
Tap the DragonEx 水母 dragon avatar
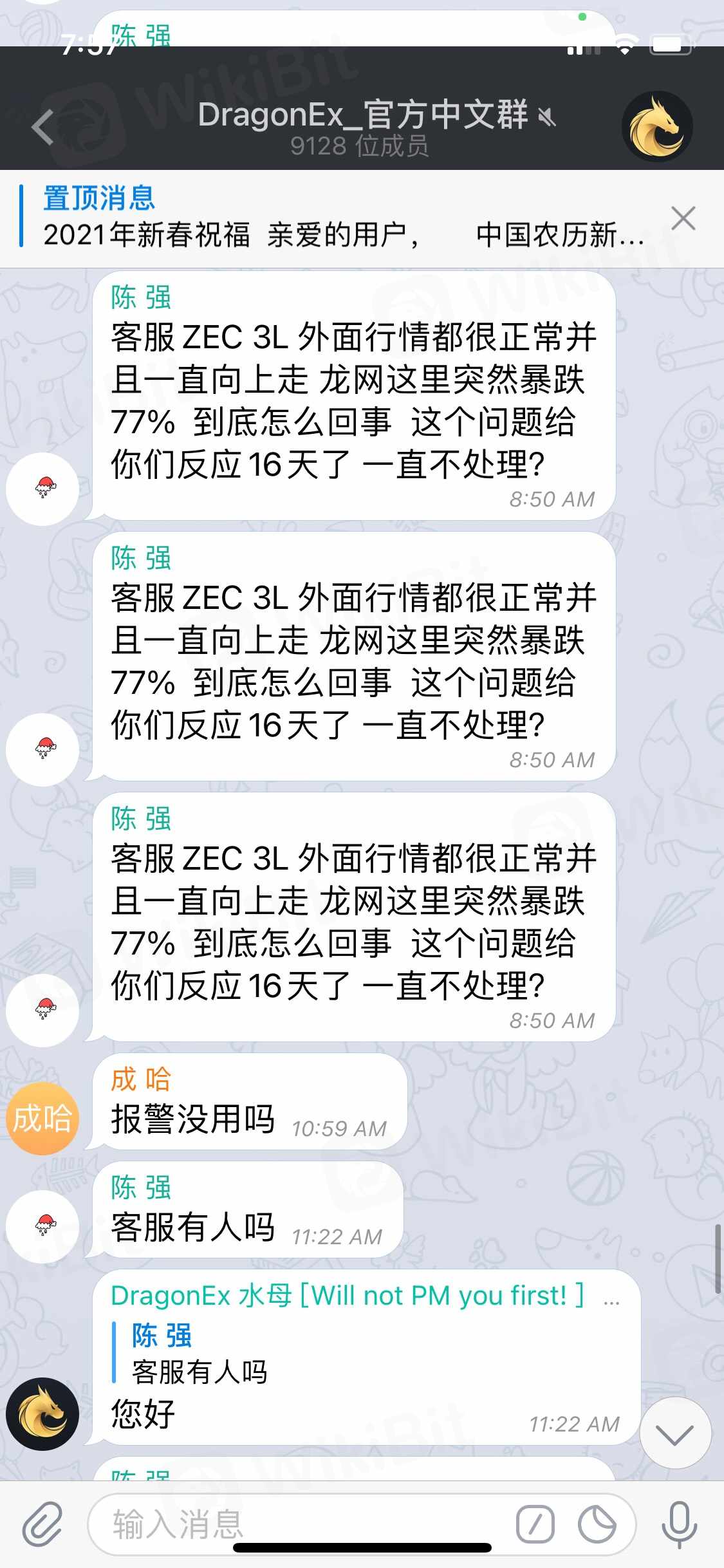pos(42,1414)
